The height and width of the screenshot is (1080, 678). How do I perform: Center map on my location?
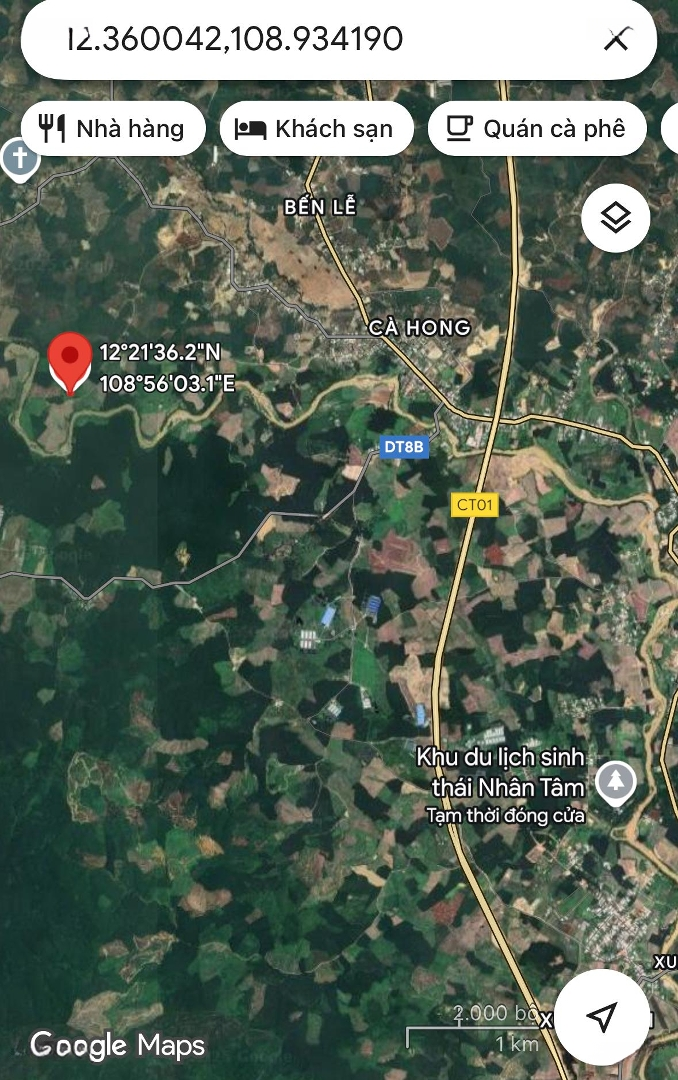pos(601,1016)
